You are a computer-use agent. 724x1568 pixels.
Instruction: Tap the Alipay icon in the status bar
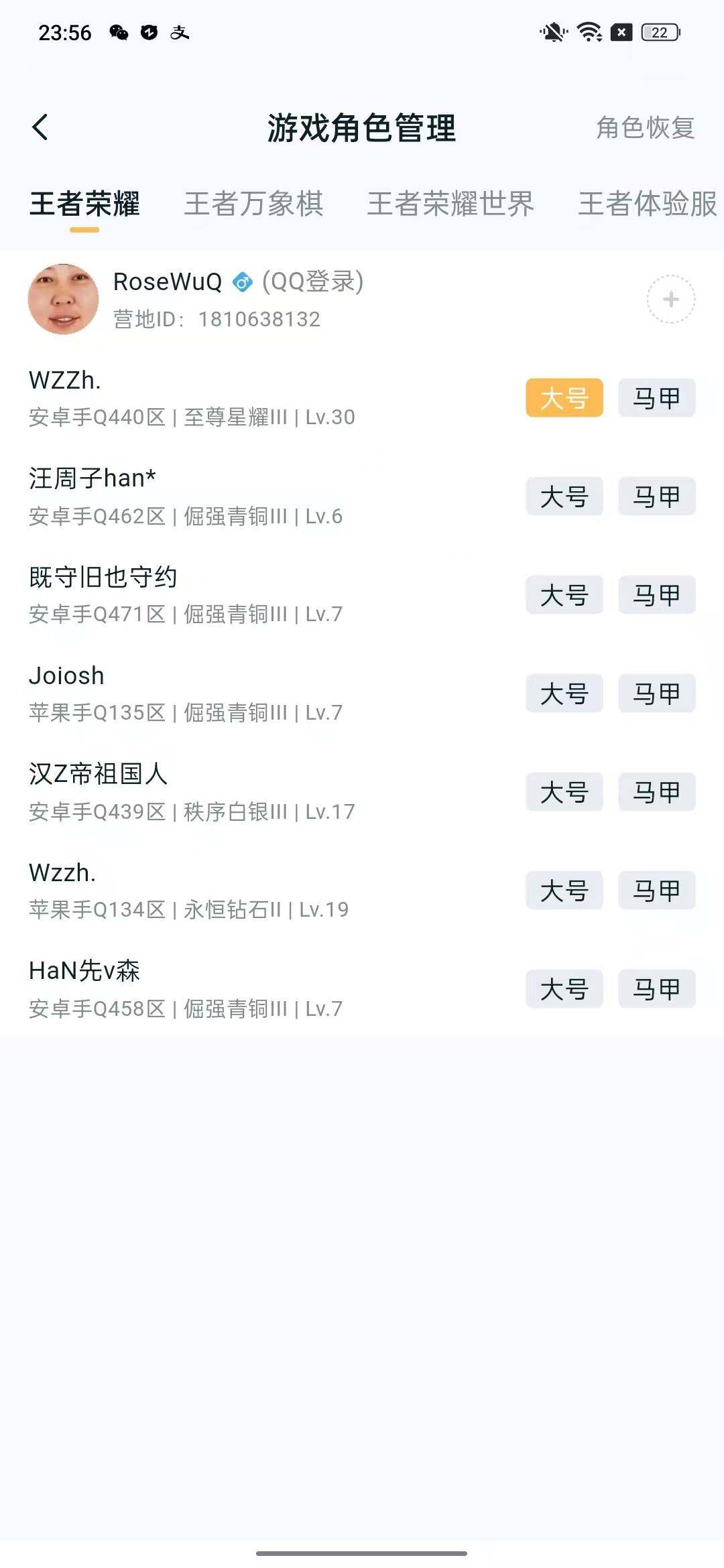pos(182,32)
